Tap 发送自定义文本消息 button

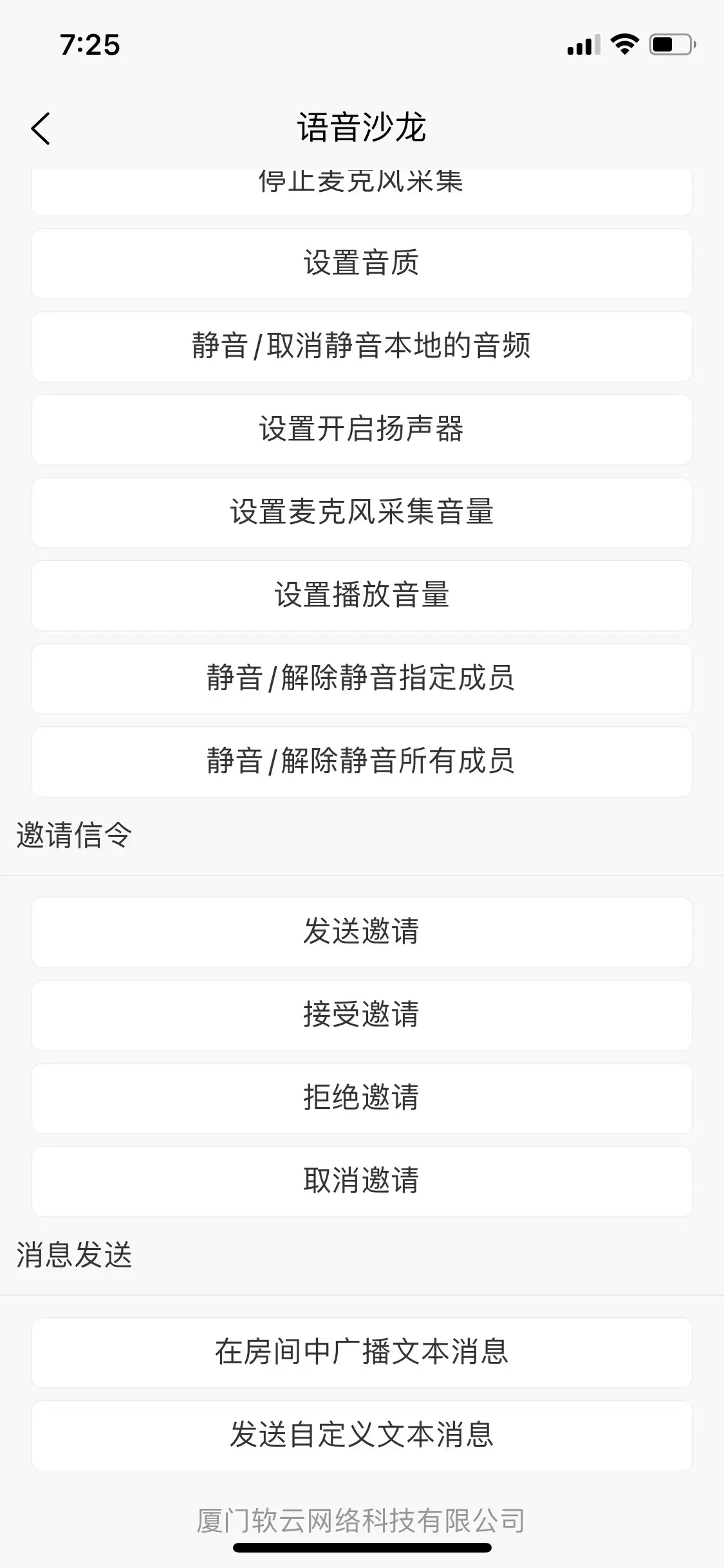point(362,1435)
